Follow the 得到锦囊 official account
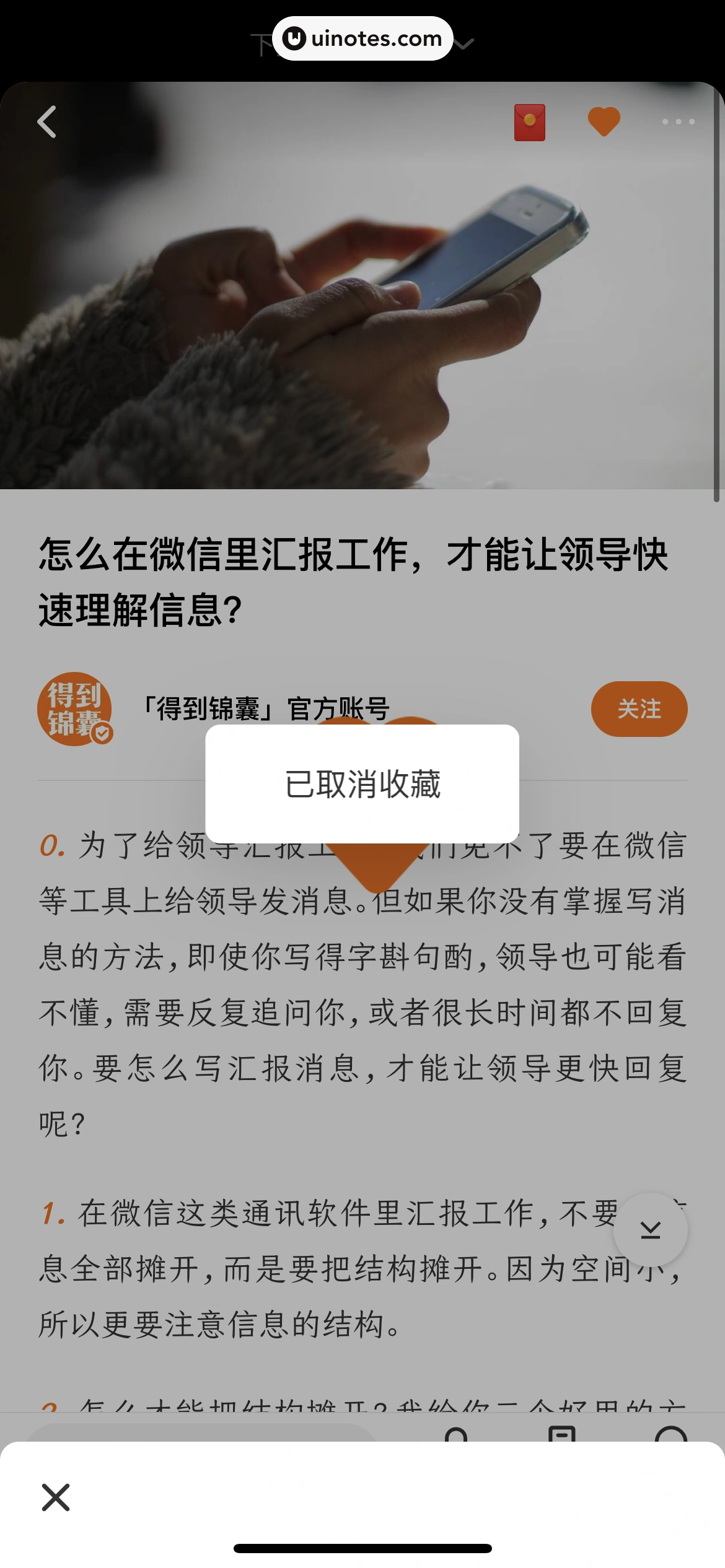The width and height of the screenshot is (725, 1568). [639, 709]
